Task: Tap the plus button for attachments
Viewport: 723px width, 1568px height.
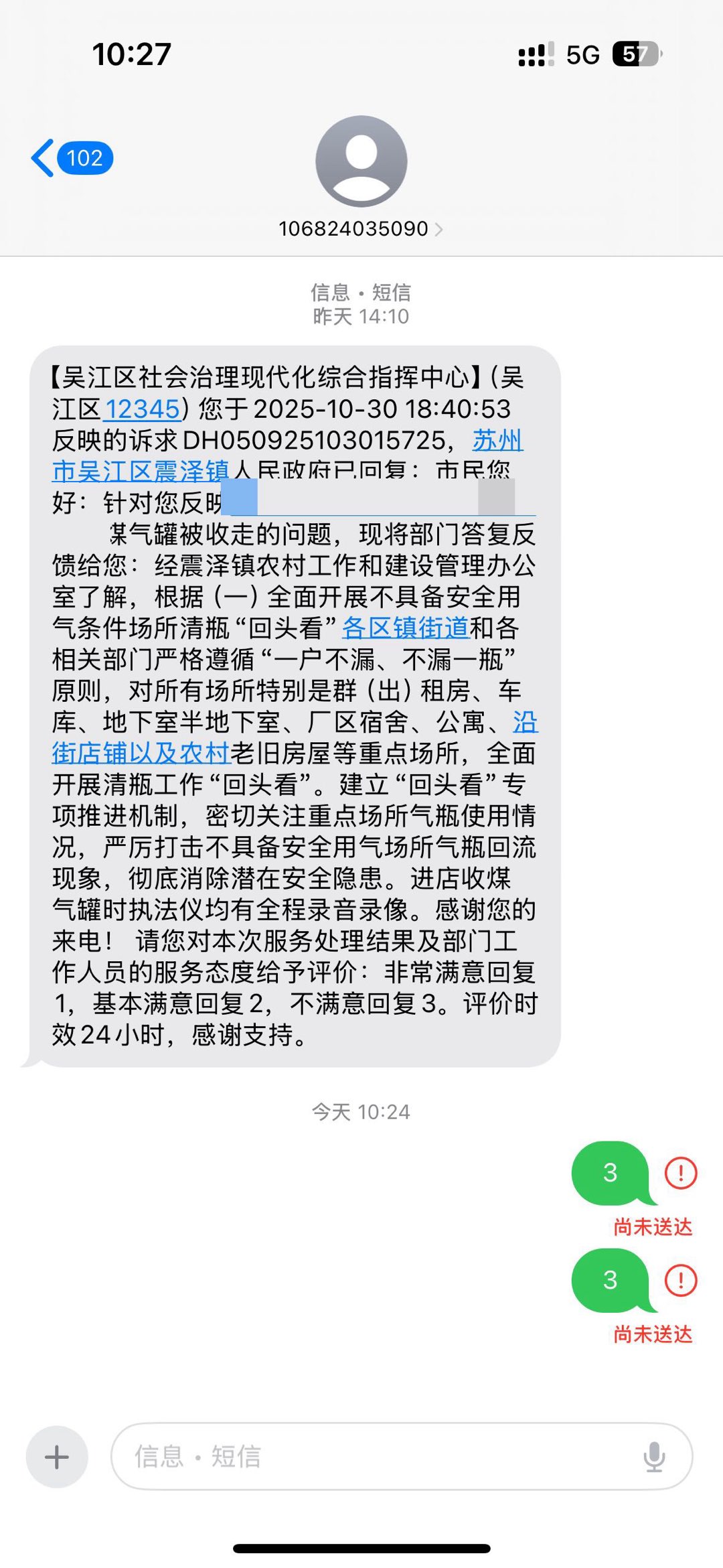Action: 57,1457
